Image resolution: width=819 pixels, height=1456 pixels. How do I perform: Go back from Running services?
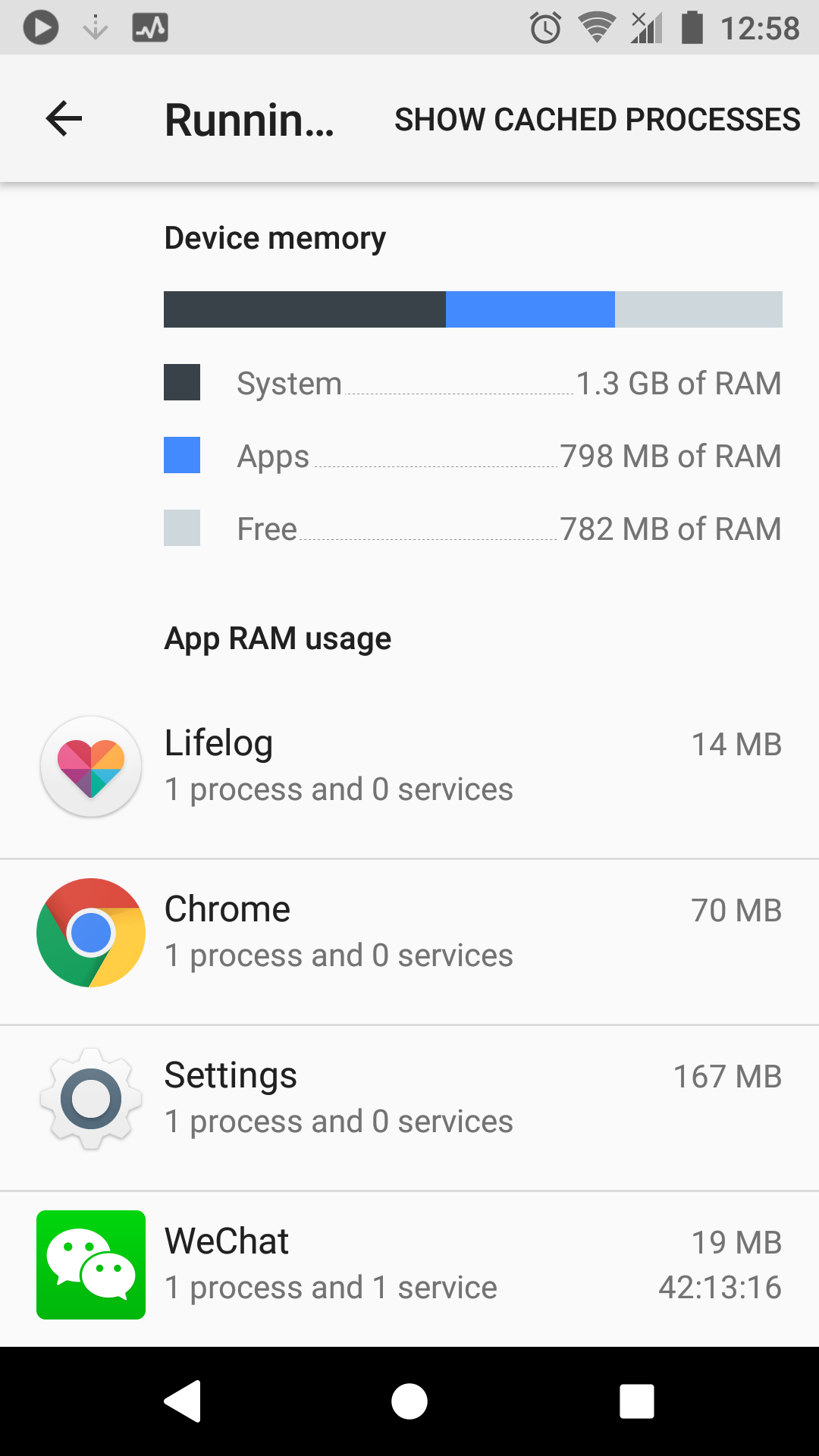coord(64,119)
